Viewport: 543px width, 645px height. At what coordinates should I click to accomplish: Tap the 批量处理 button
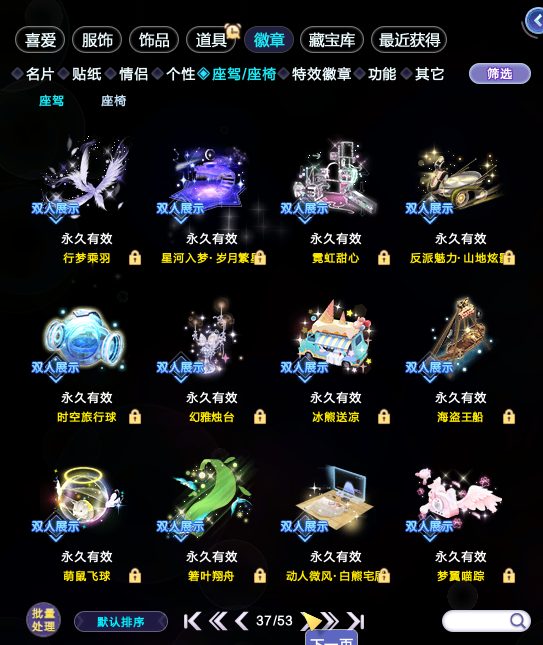tap(44, 620)
